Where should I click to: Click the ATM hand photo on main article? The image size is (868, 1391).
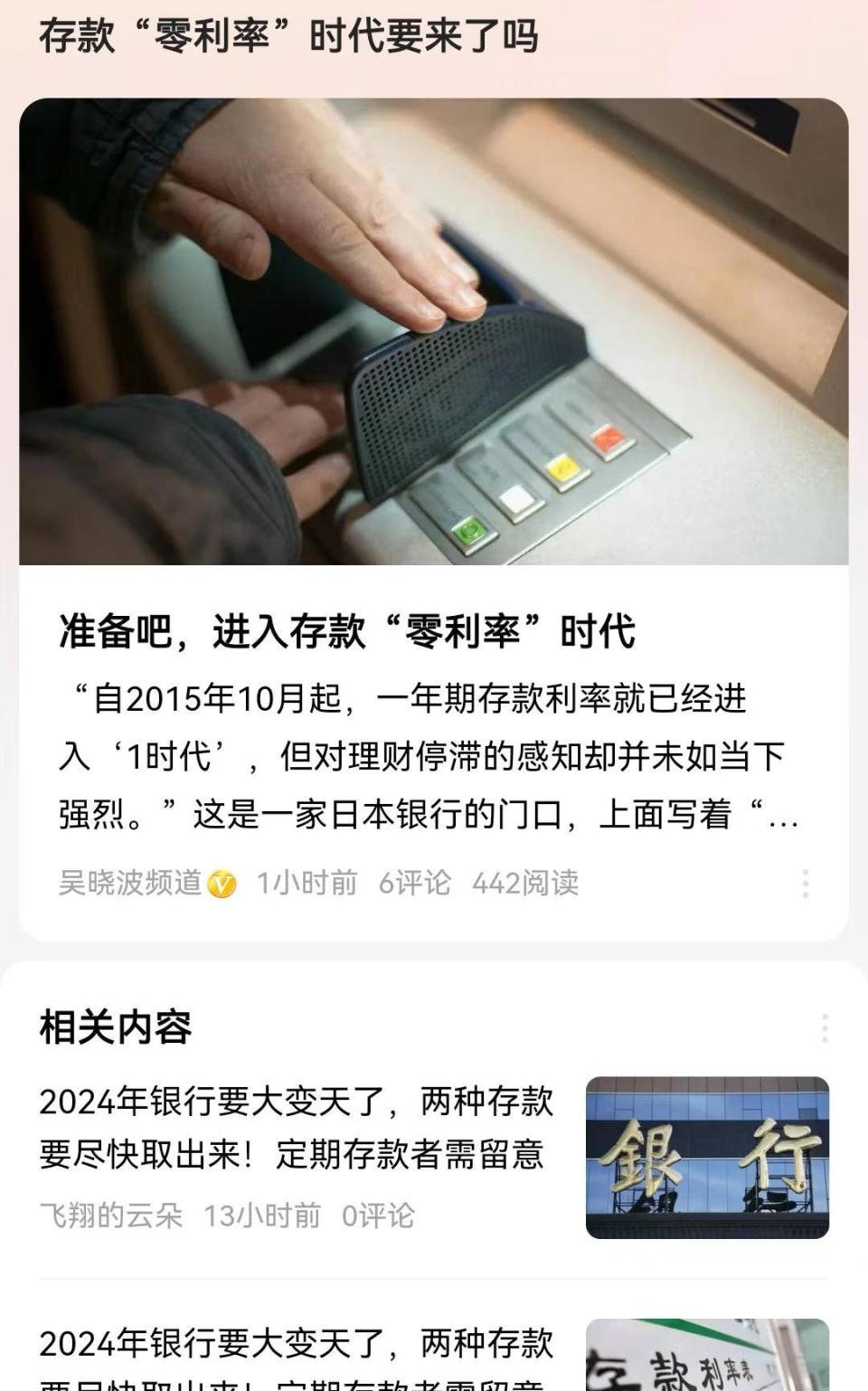click(x=434, y=335)
